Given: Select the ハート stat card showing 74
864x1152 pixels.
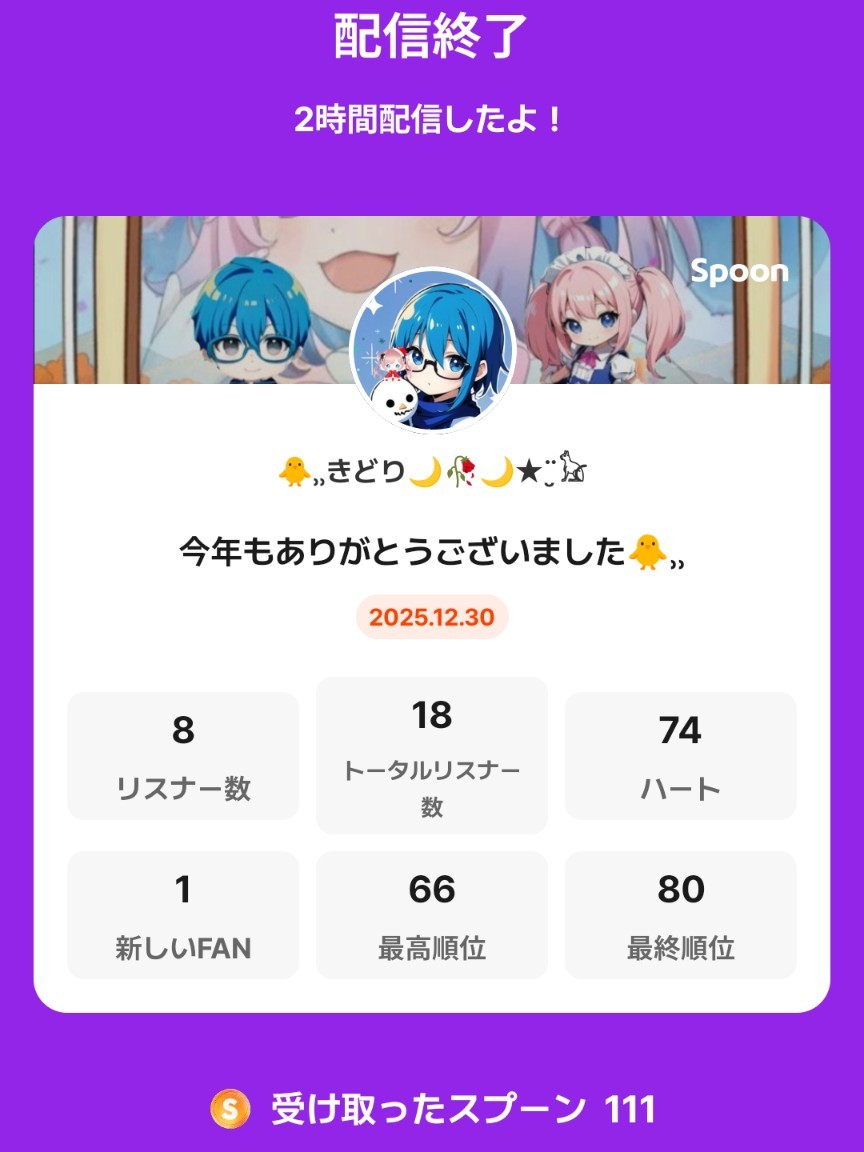Looking at the screenshot, I should (680, 754).
